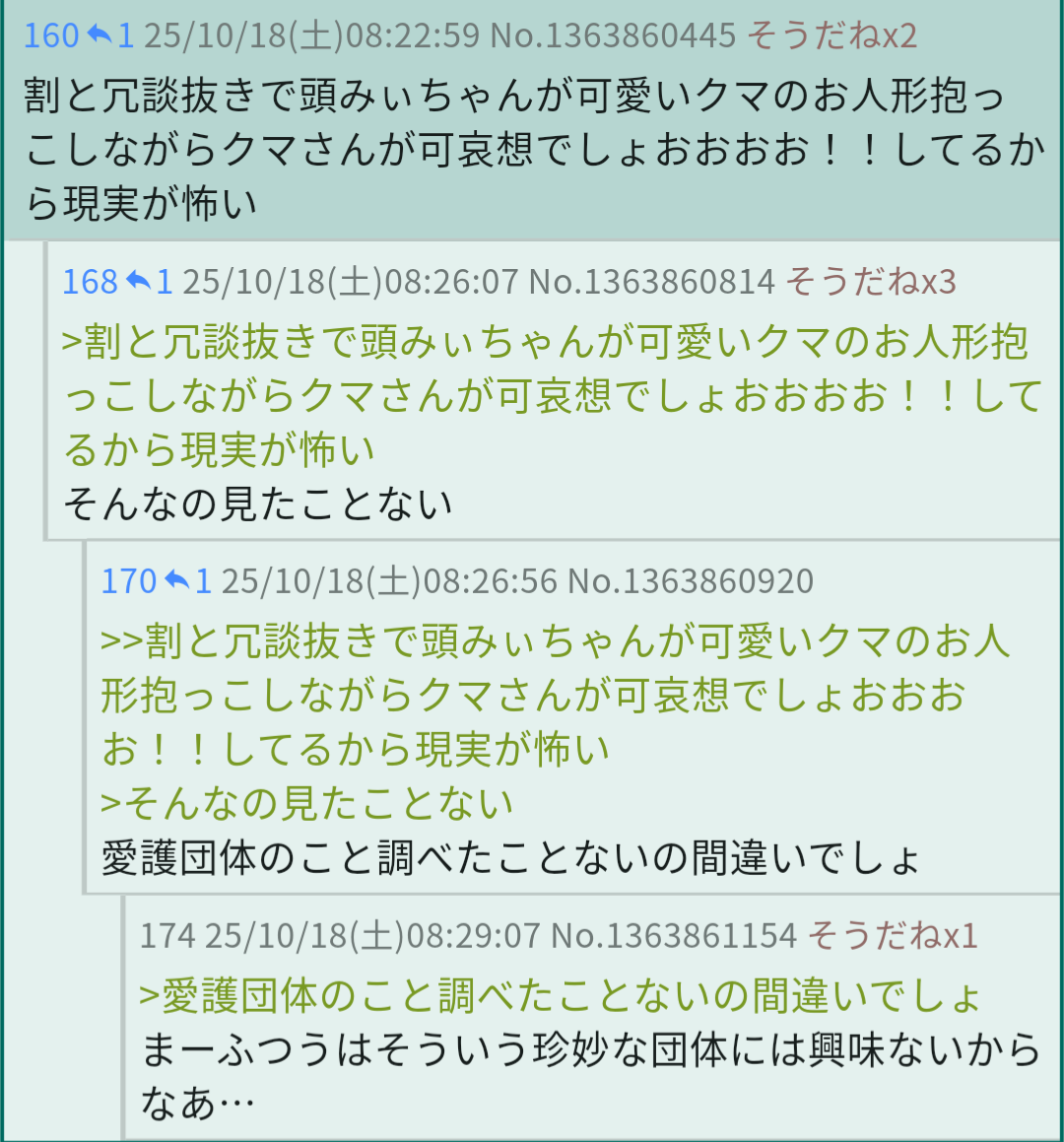This screenshot has width=1064, height=1142.
Task: Open replies to post 160
Action: (109, 36)
